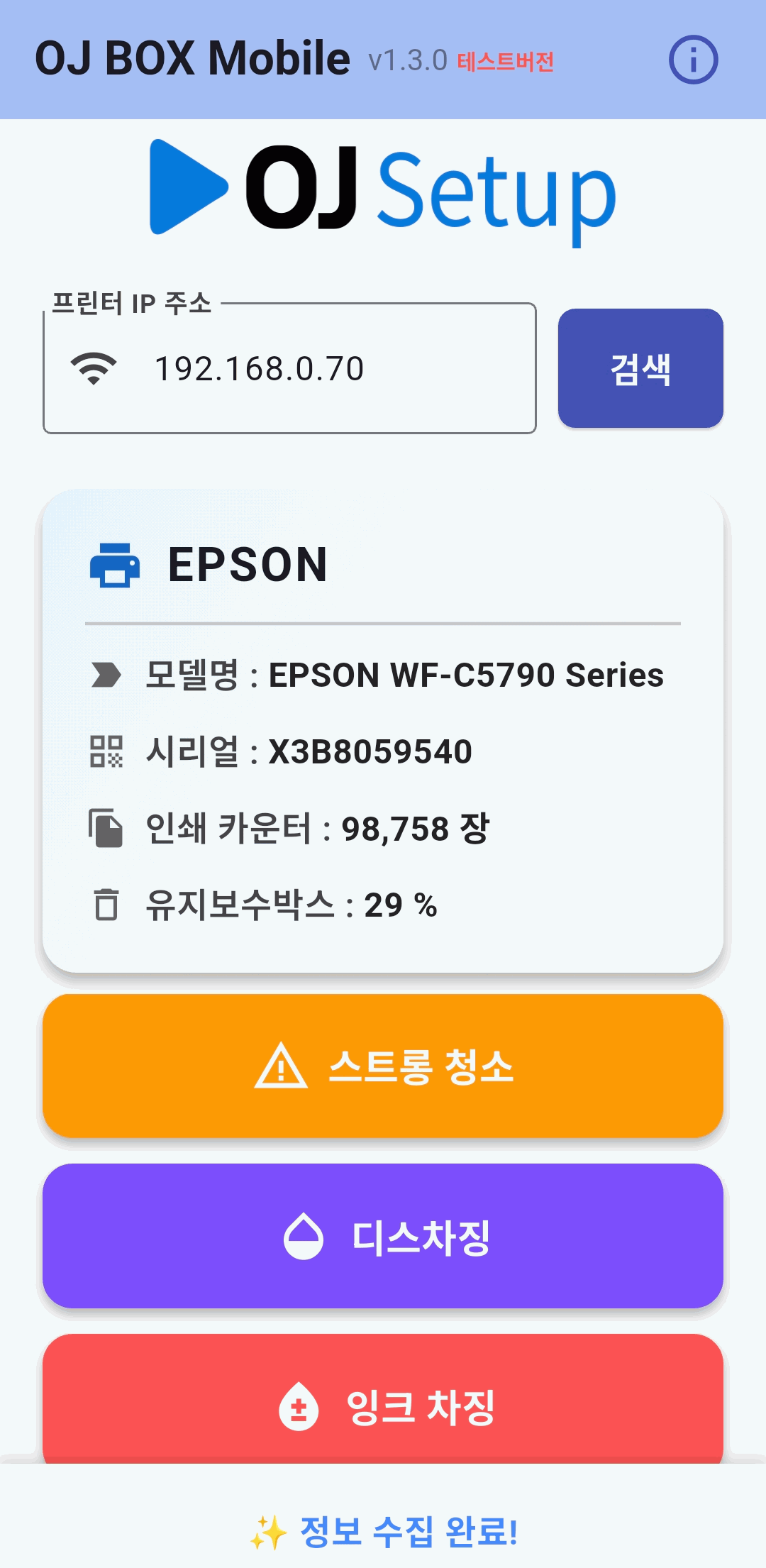Image resolution: width=766 pixels, height=1568 pixels.
Task: Tap the purple 디스차징 button
Action: (383, 1235)
